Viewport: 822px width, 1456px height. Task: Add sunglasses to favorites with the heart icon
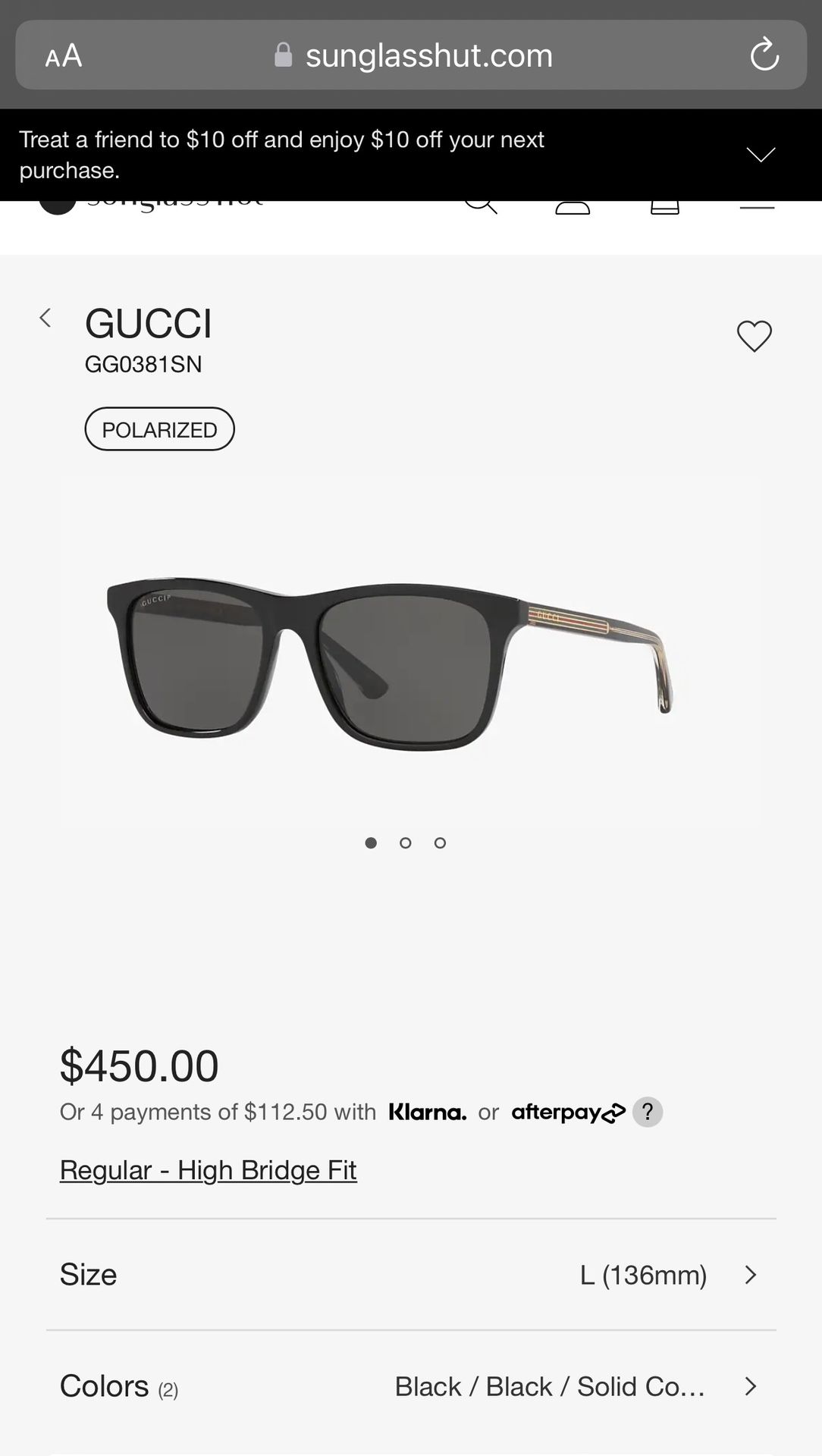755,336
